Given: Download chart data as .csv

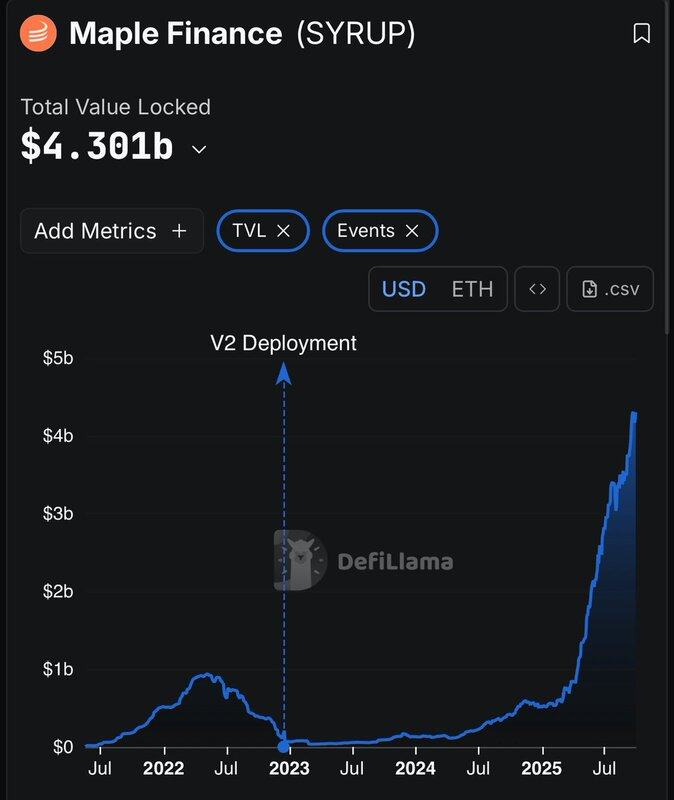Looking at the screenshot, I should tap(609, 289).
